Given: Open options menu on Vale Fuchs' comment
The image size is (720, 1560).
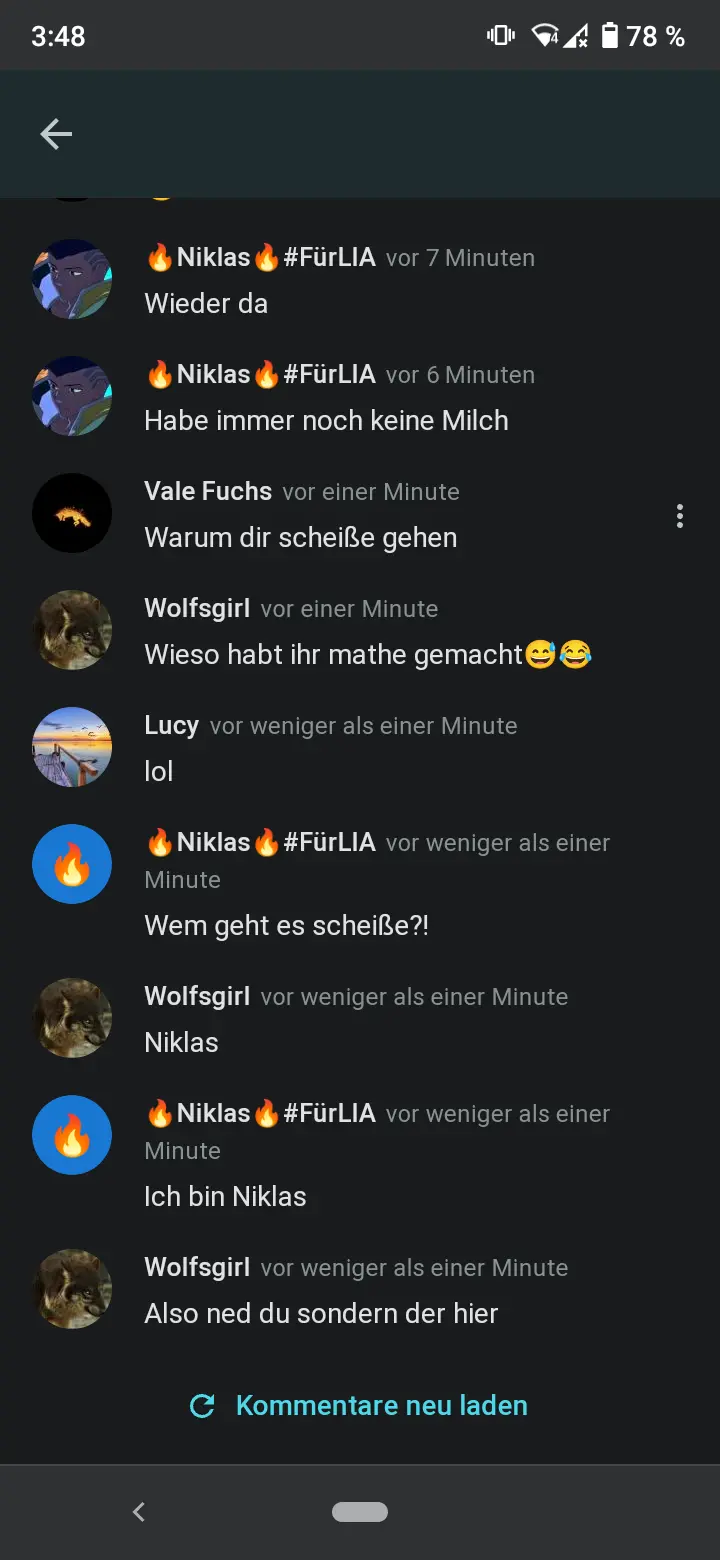Looking at the screenshot, I should click(680, 516).
